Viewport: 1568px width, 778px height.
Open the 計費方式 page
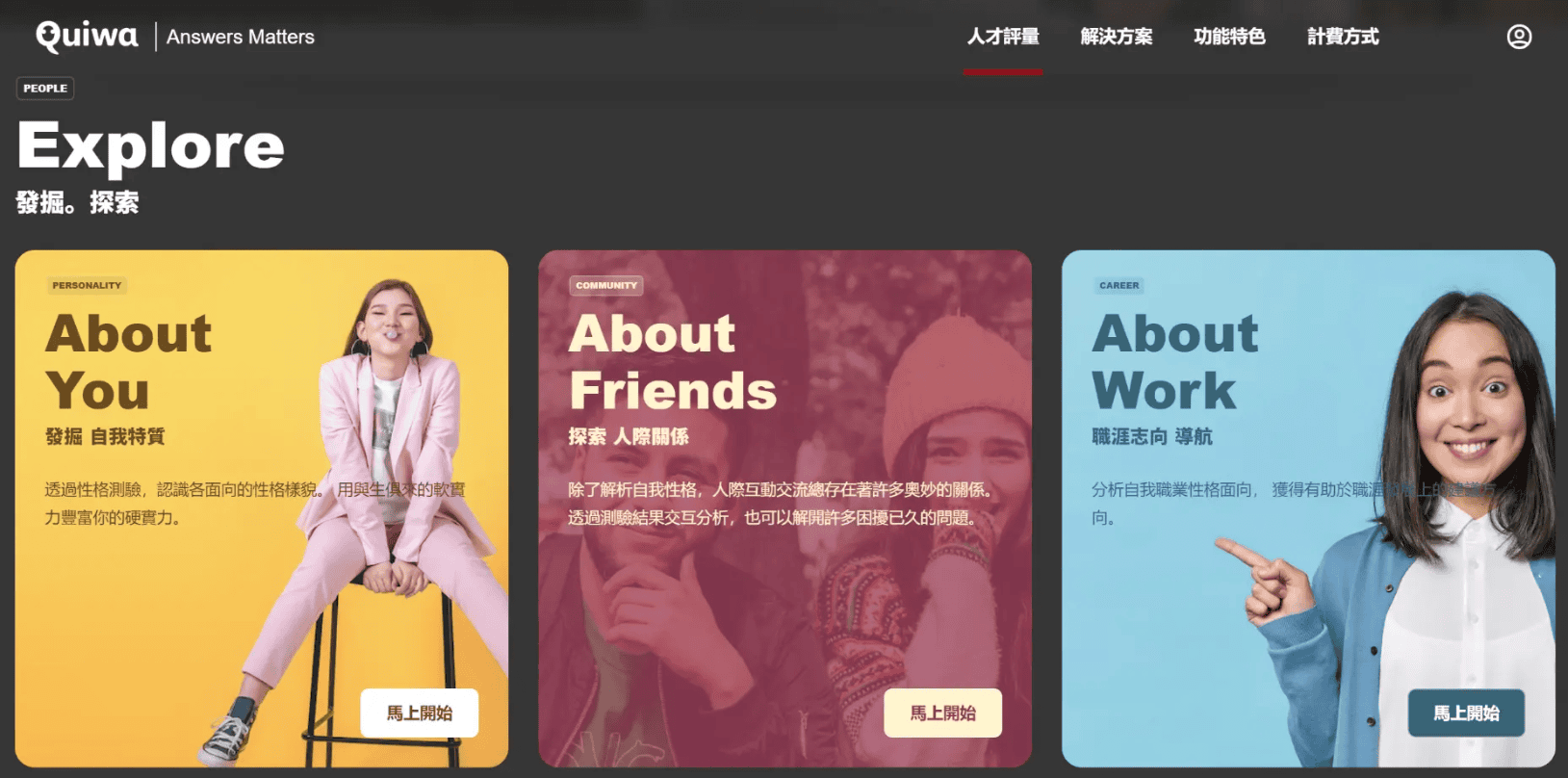1343,37
